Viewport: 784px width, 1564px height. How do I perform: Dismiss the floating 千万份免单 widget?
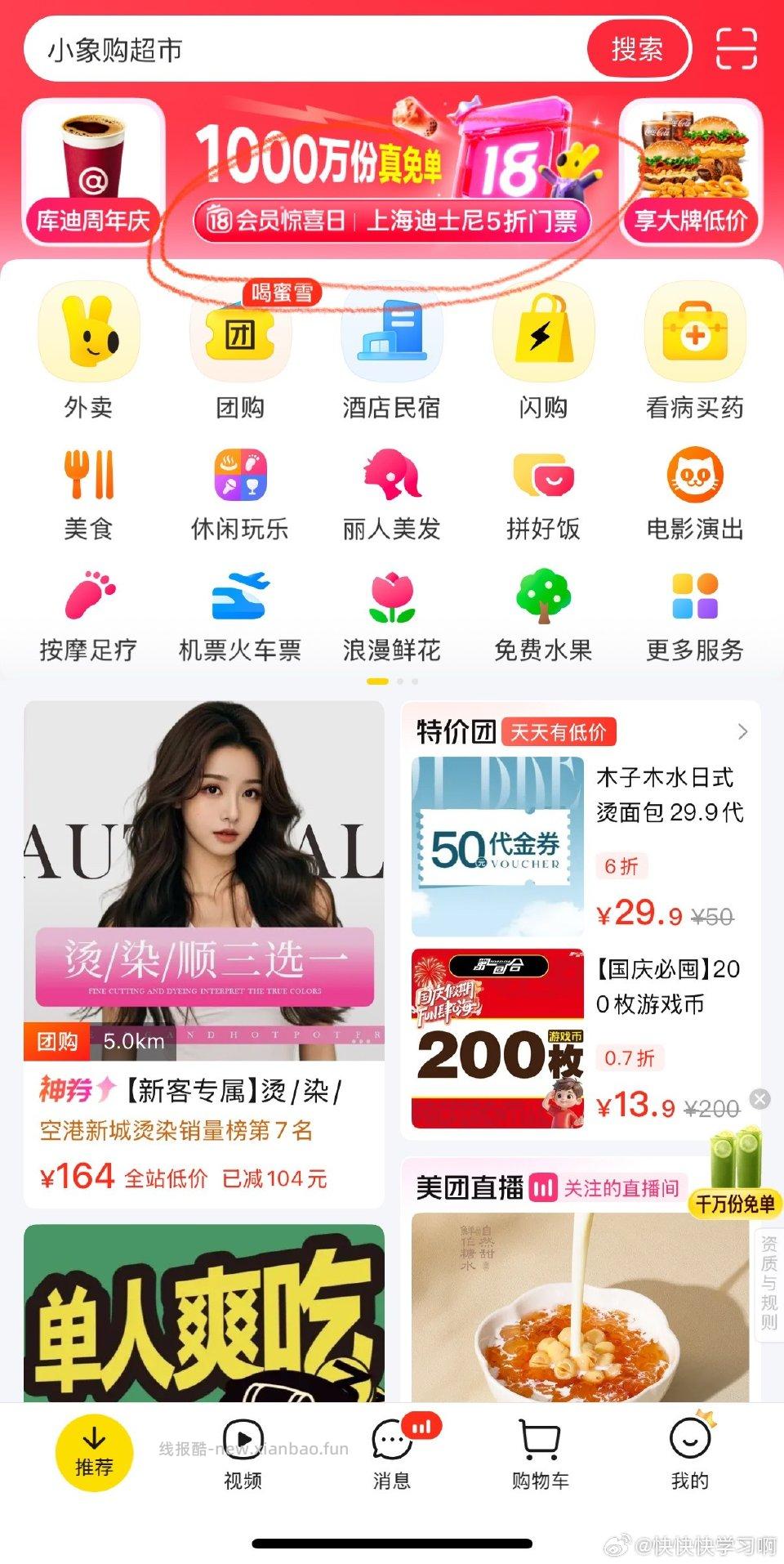(x=759, y=1099)
